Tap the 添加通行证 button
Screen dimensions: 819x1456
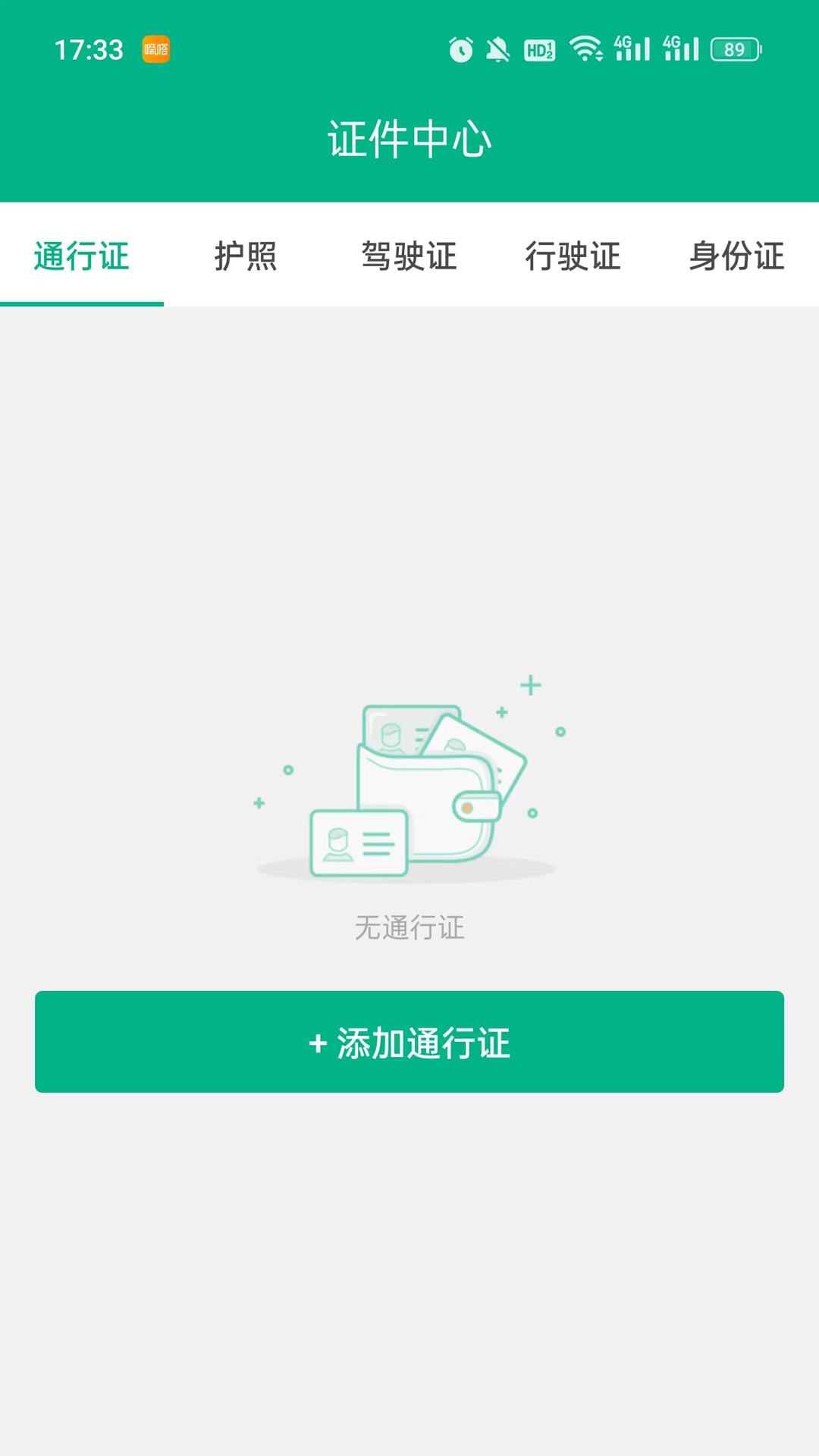(409, 1042)
